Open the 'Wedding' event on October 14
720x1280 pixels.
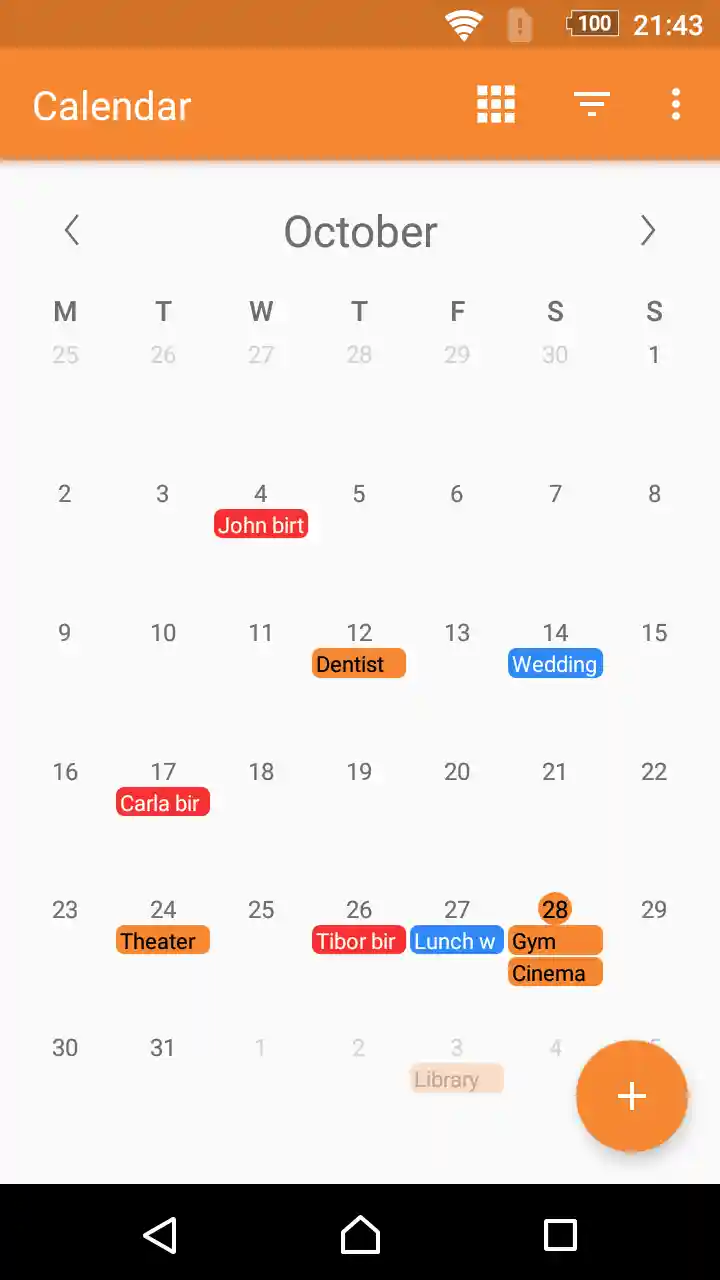tap(555, 663)
